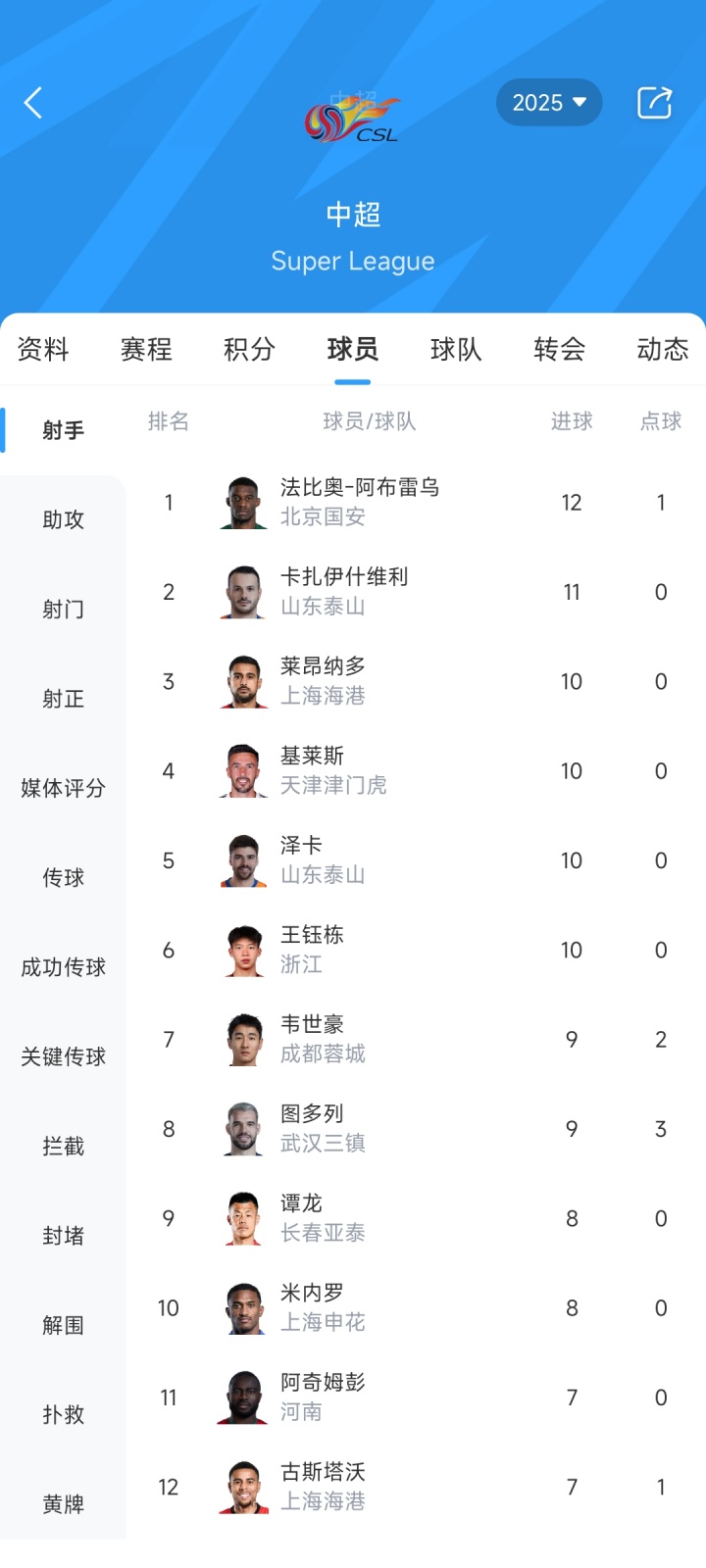Select 助攻 in the side menu
The width and height of the screenshot is (706, 1568).
(64, 520)
